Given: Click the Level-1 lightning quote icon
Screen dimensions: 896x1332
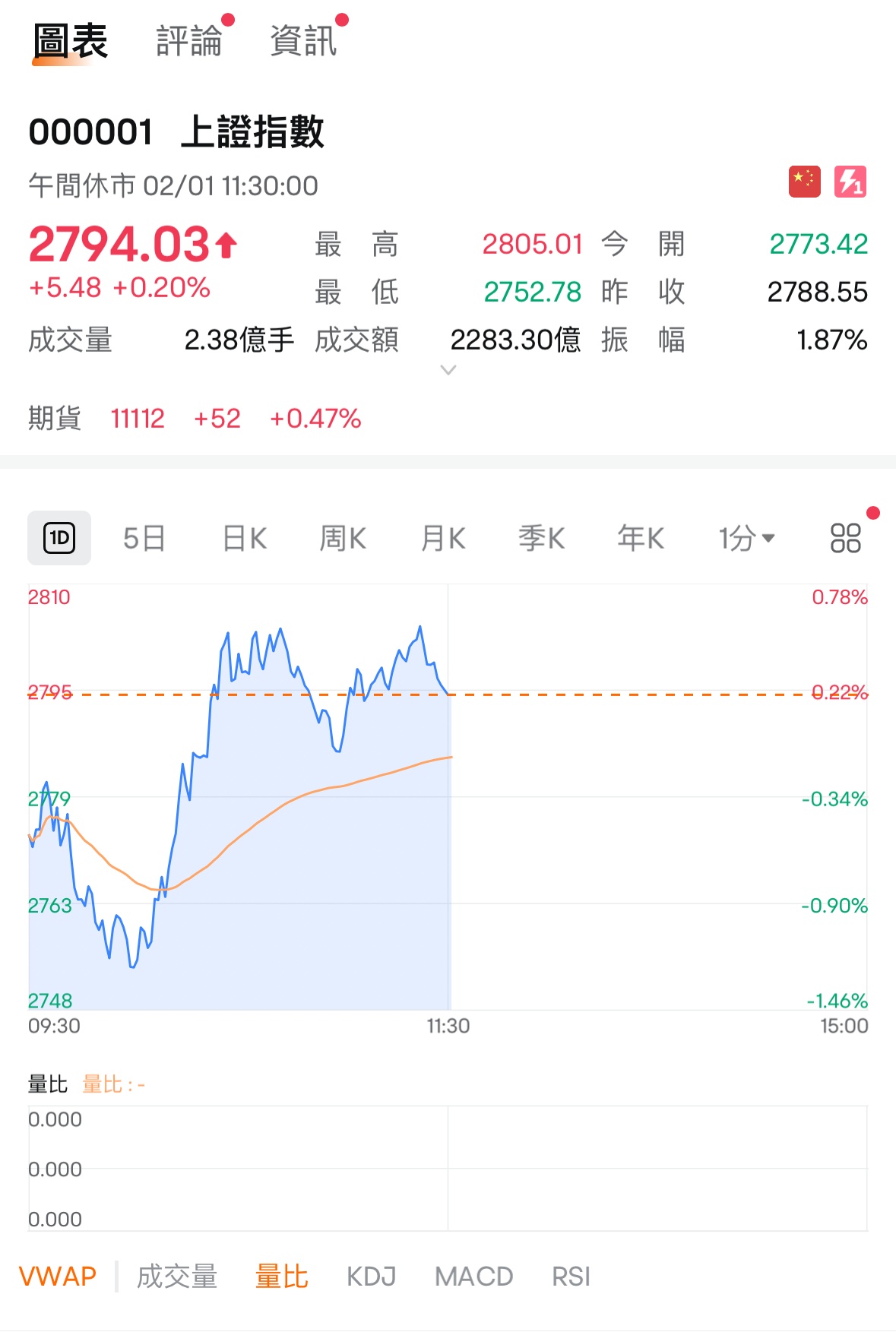Looking at the screenshot, I should click(x=849, y=182).
